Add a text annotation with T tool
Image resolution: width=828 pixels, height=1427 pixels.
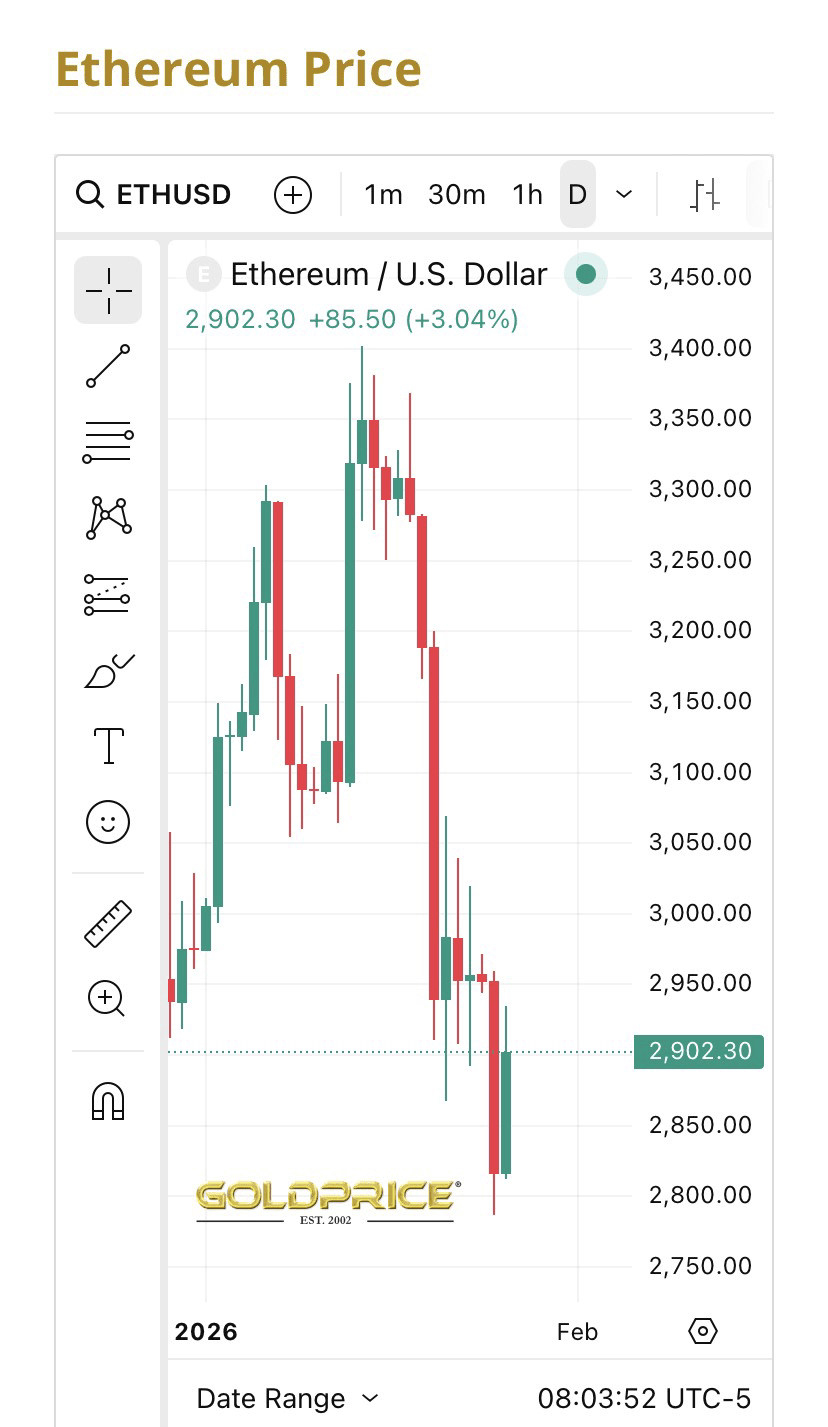pyautogui.click(x=108, y=746)
